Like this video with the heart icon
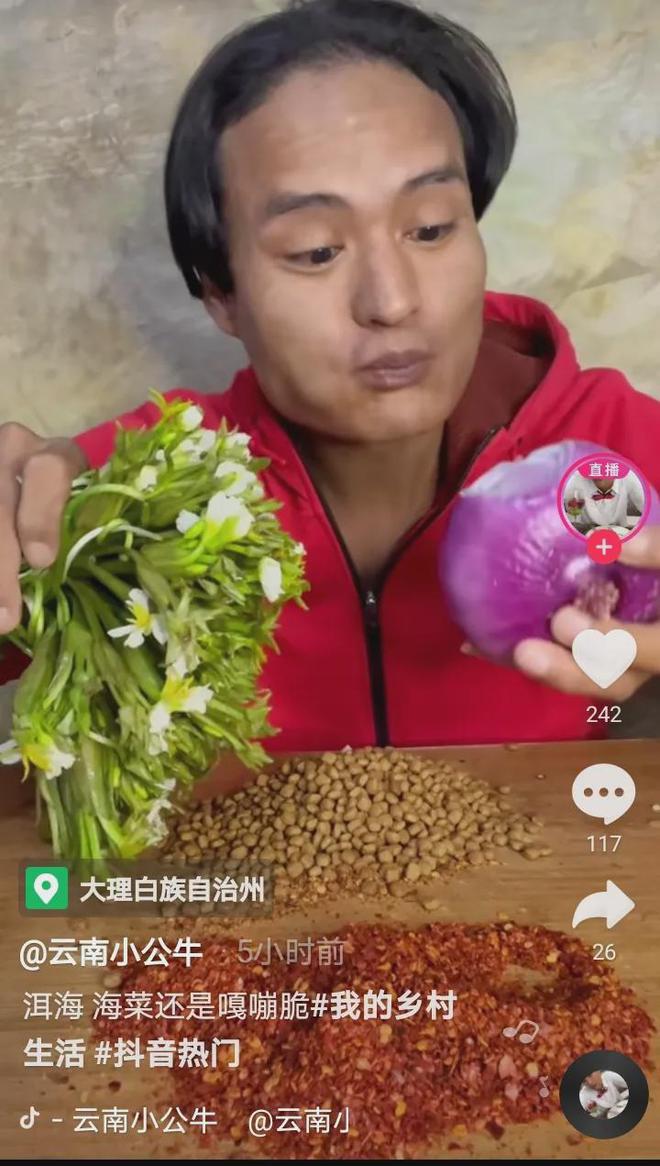 click(603, 658)
